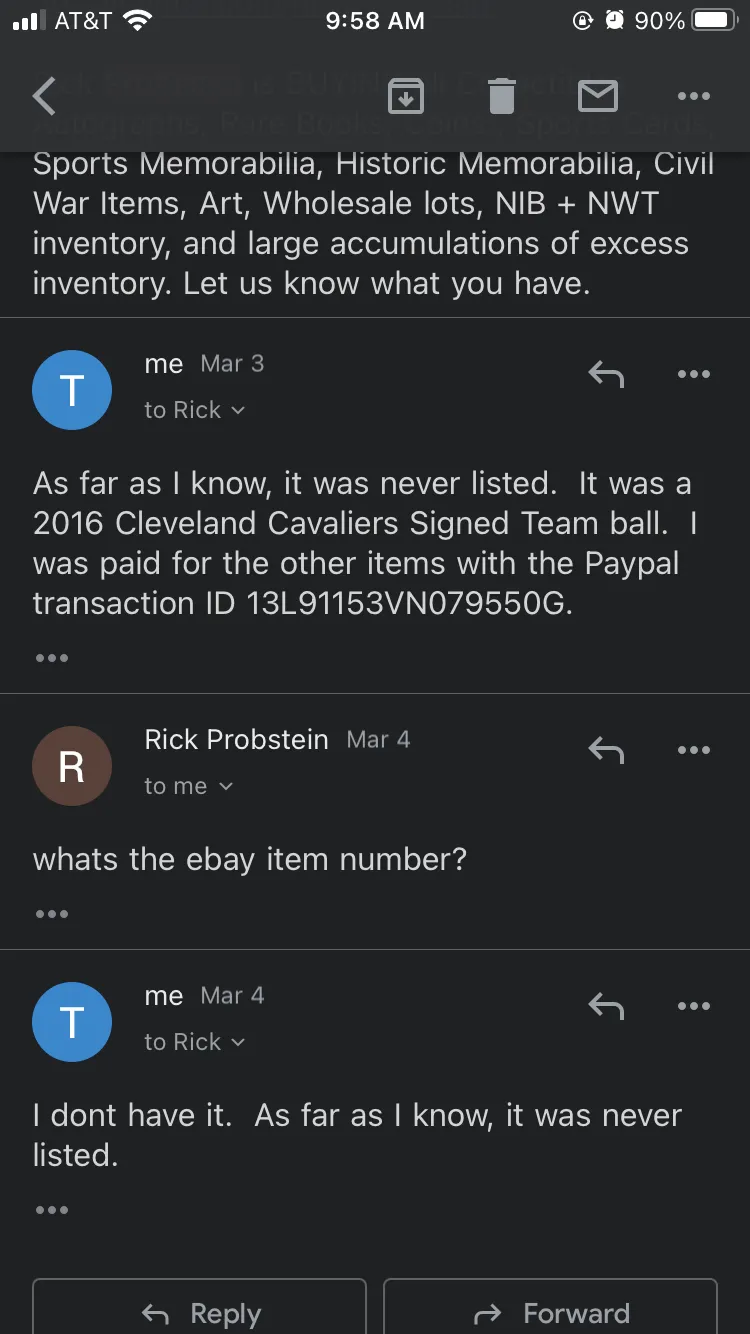Archive this email conversation
The height and width of the screenshot is (1334, 750).
[405, 97]
